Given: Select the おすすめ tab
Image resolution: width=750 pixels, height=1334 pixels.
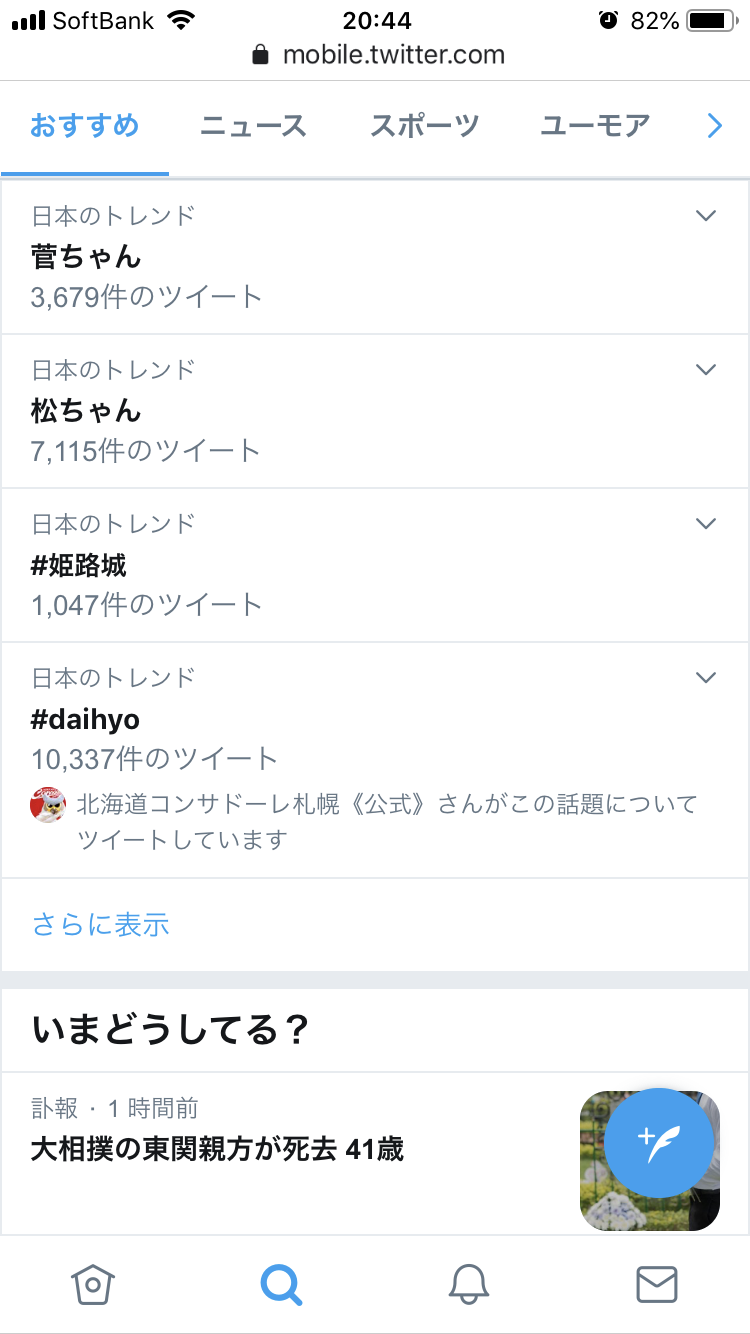Looking at the screenshot, I should click(85, 126).
